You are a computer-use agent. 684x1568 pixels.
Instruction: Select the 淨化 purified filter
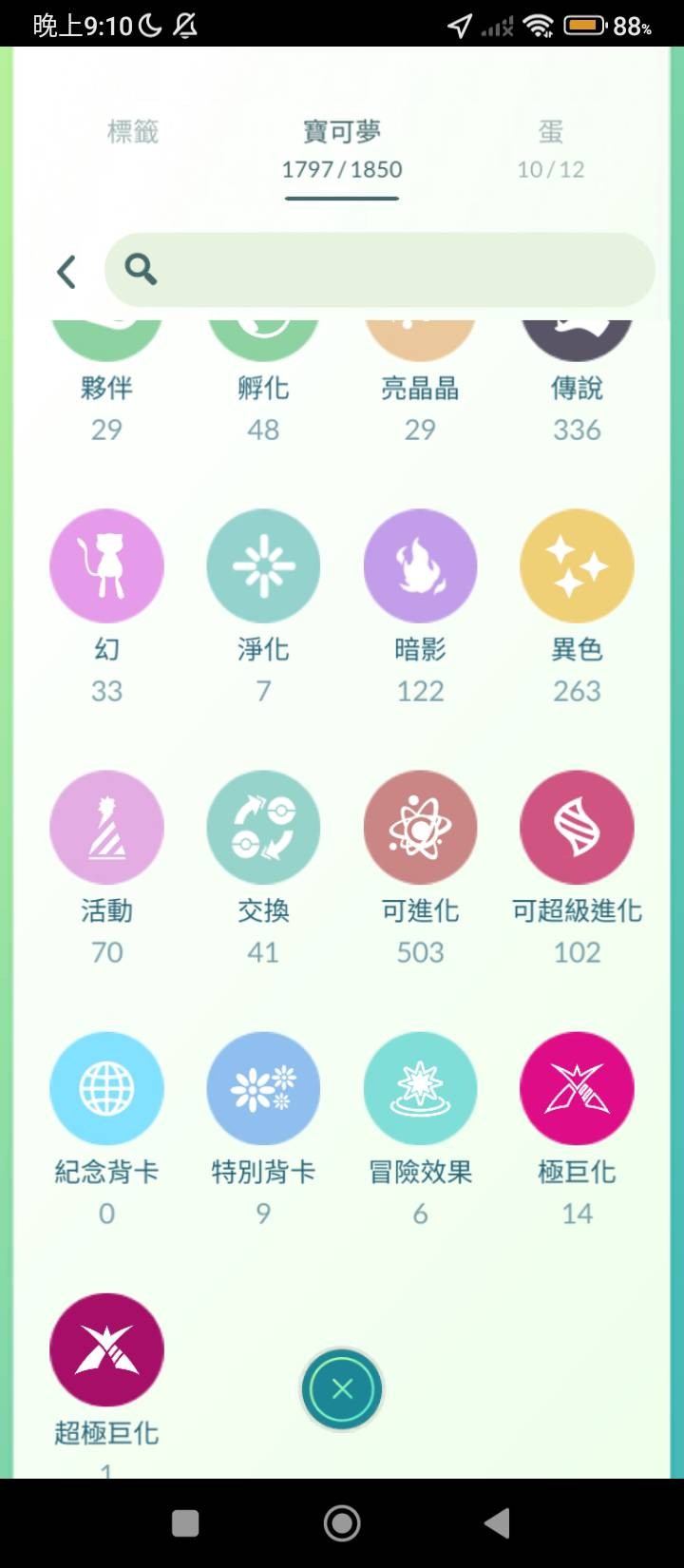pyautogui.click(x=263, y=566)
